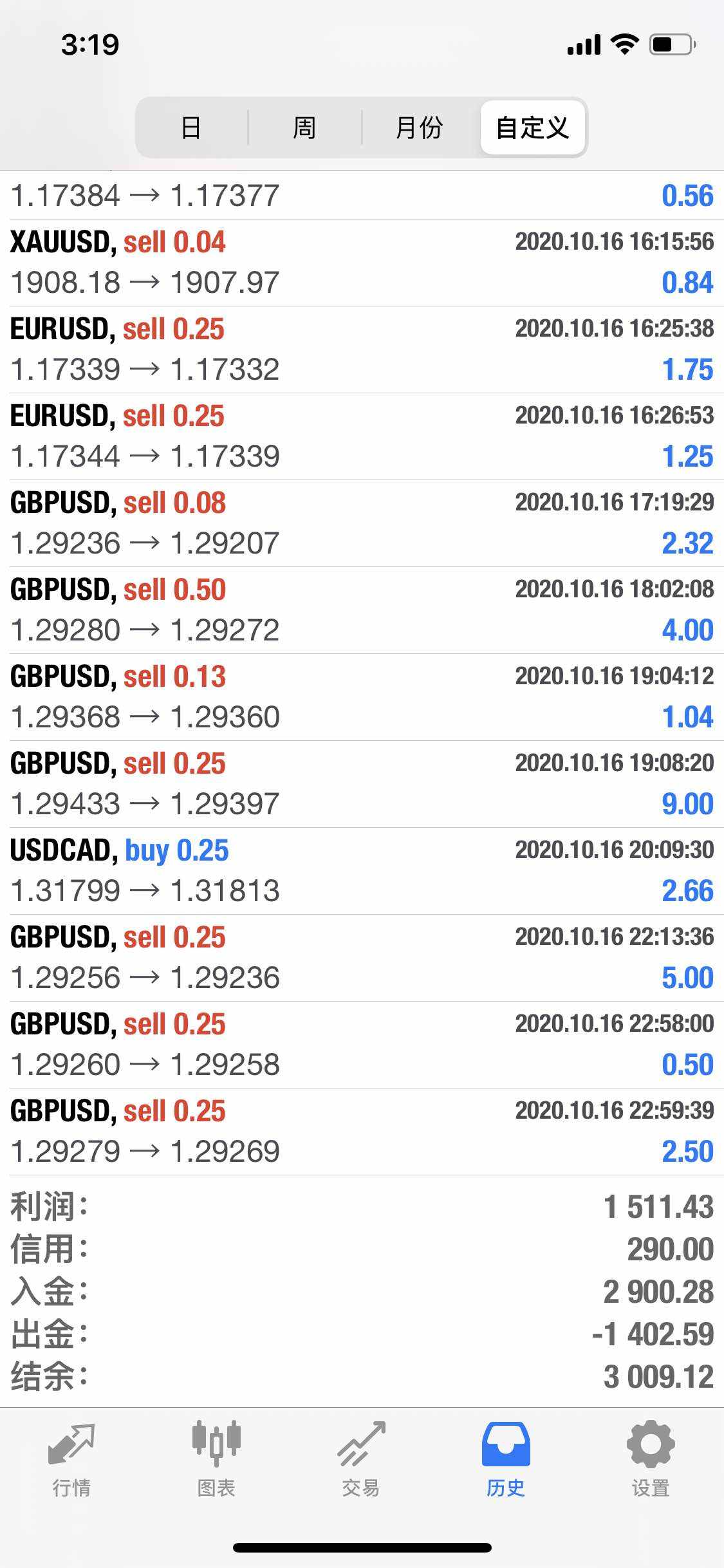Select the 自定义 (custom) period tab
Viewport: 724px width, 1568px height.
coord(532,127)
